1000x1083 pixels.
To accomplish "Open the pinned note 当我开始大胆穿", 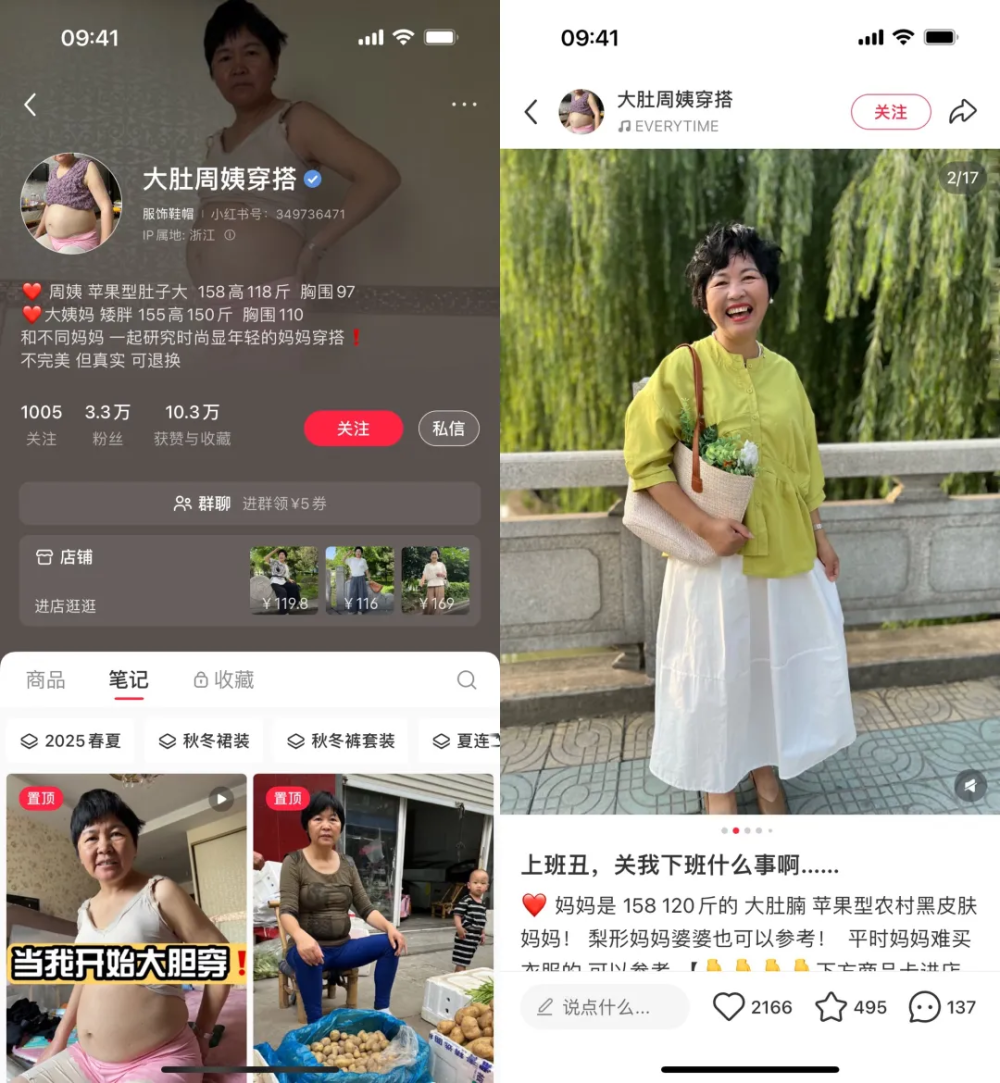I will 127,925.
